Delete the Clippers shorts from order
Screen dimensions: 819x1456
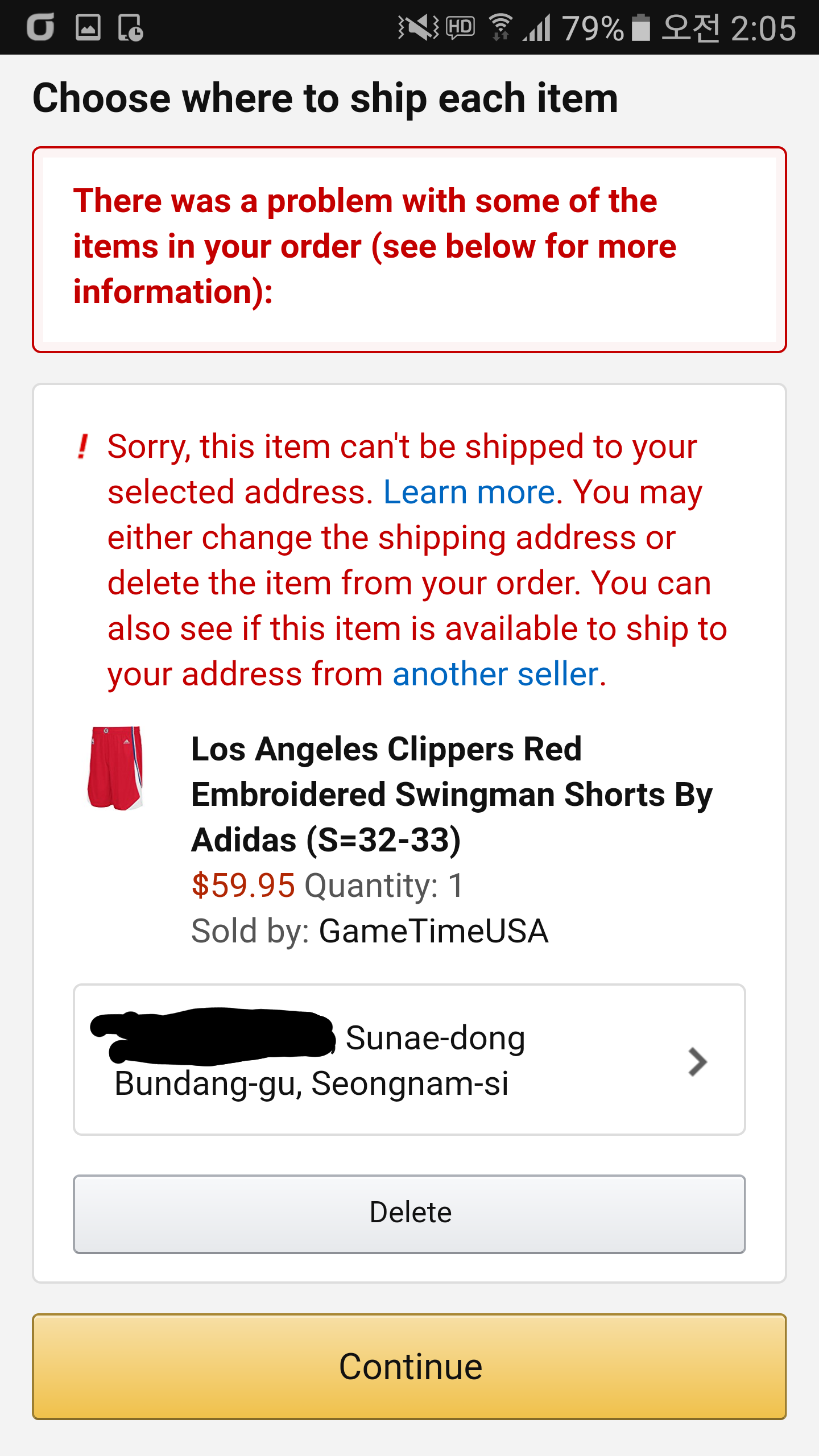[x=409, y=1214]
